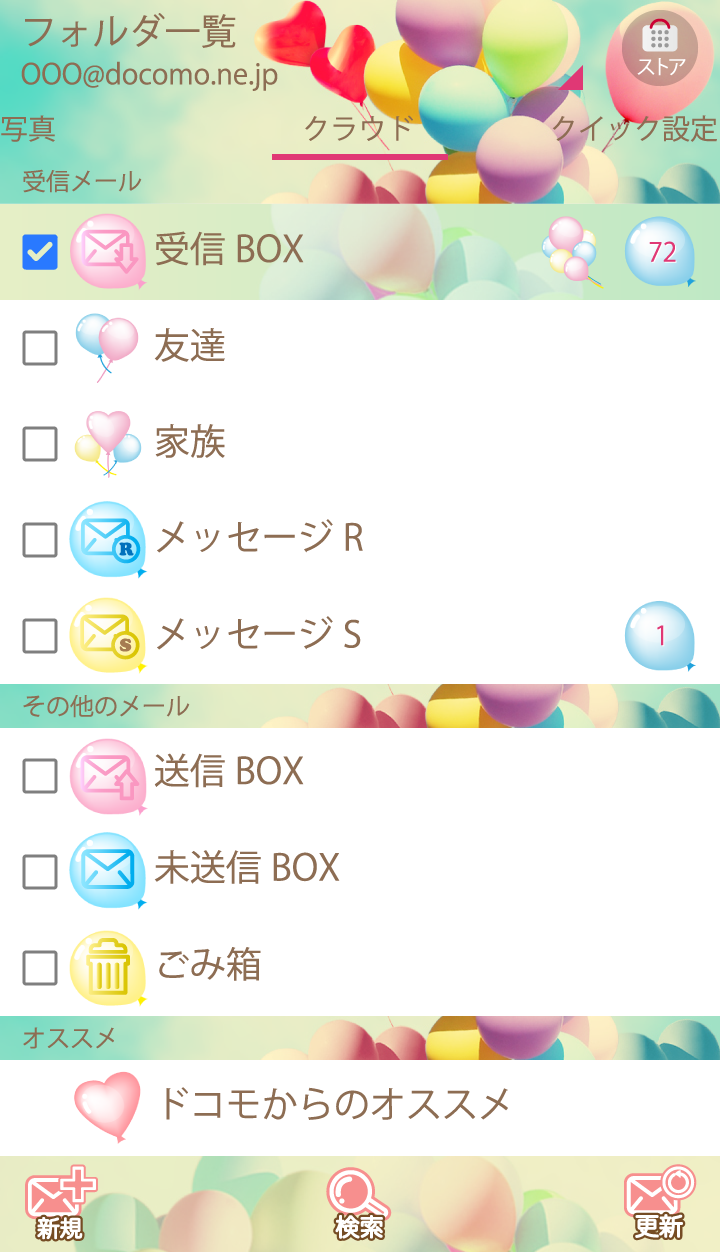
Task: Open the 家族 folder
Action: click(300, 443)
